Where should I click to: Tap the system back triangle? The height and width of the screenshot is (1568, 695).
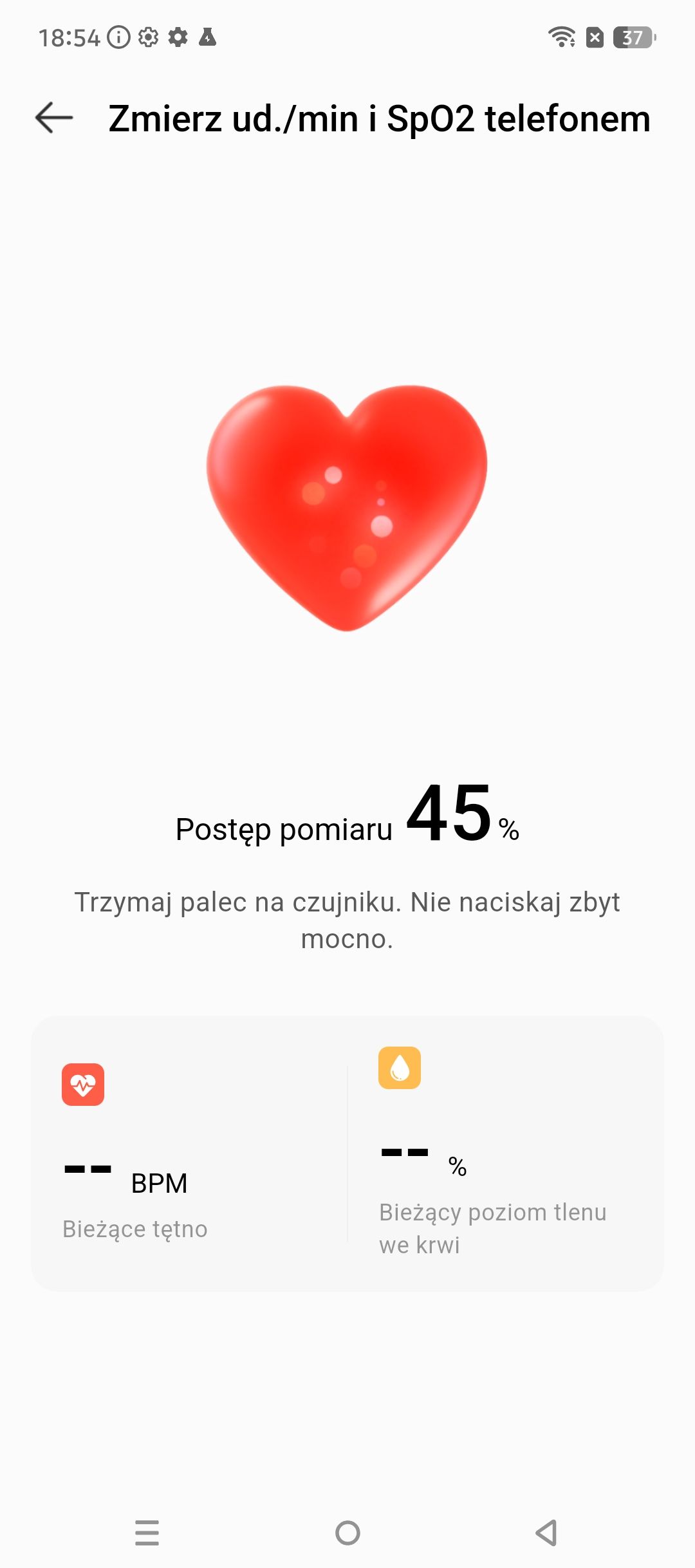546,1533
